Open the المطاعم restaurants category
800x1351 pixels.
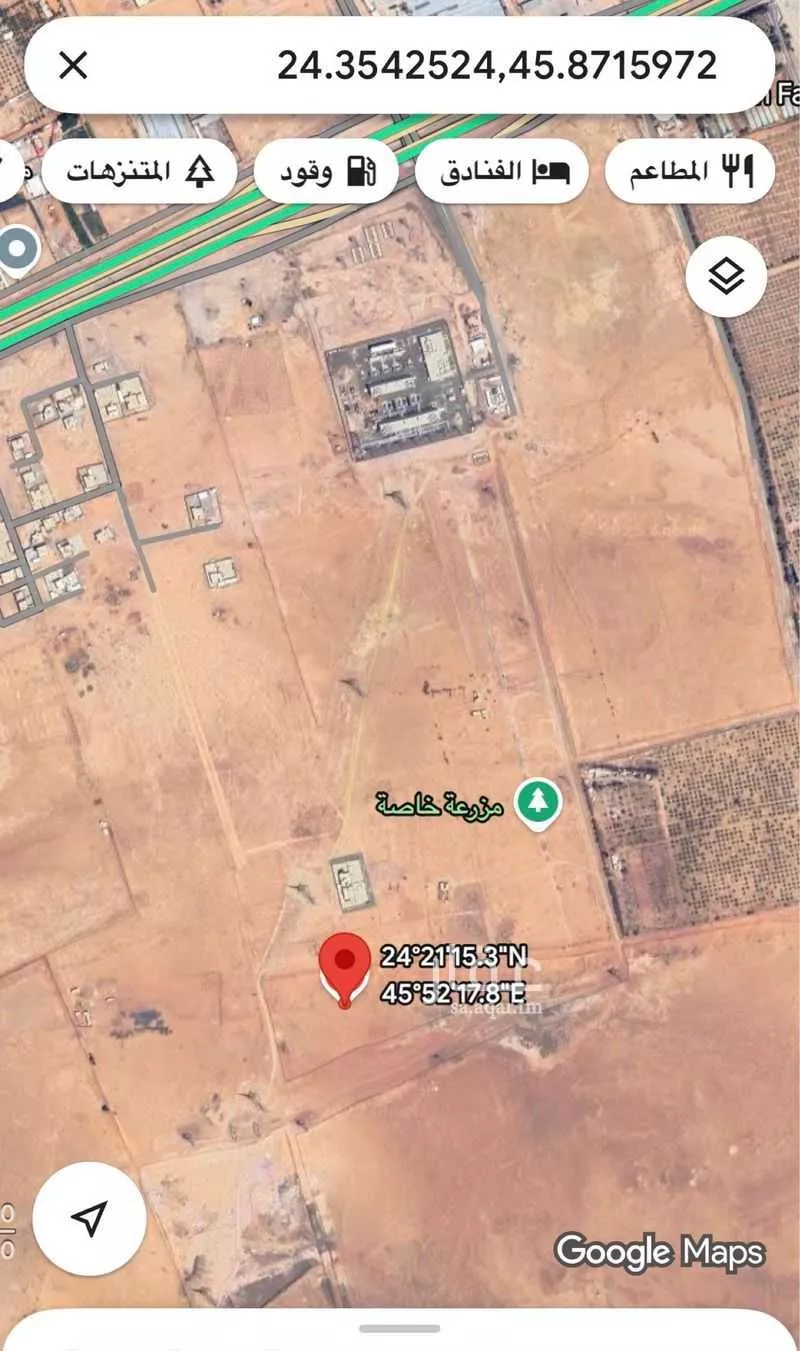(x=690, y=170)
